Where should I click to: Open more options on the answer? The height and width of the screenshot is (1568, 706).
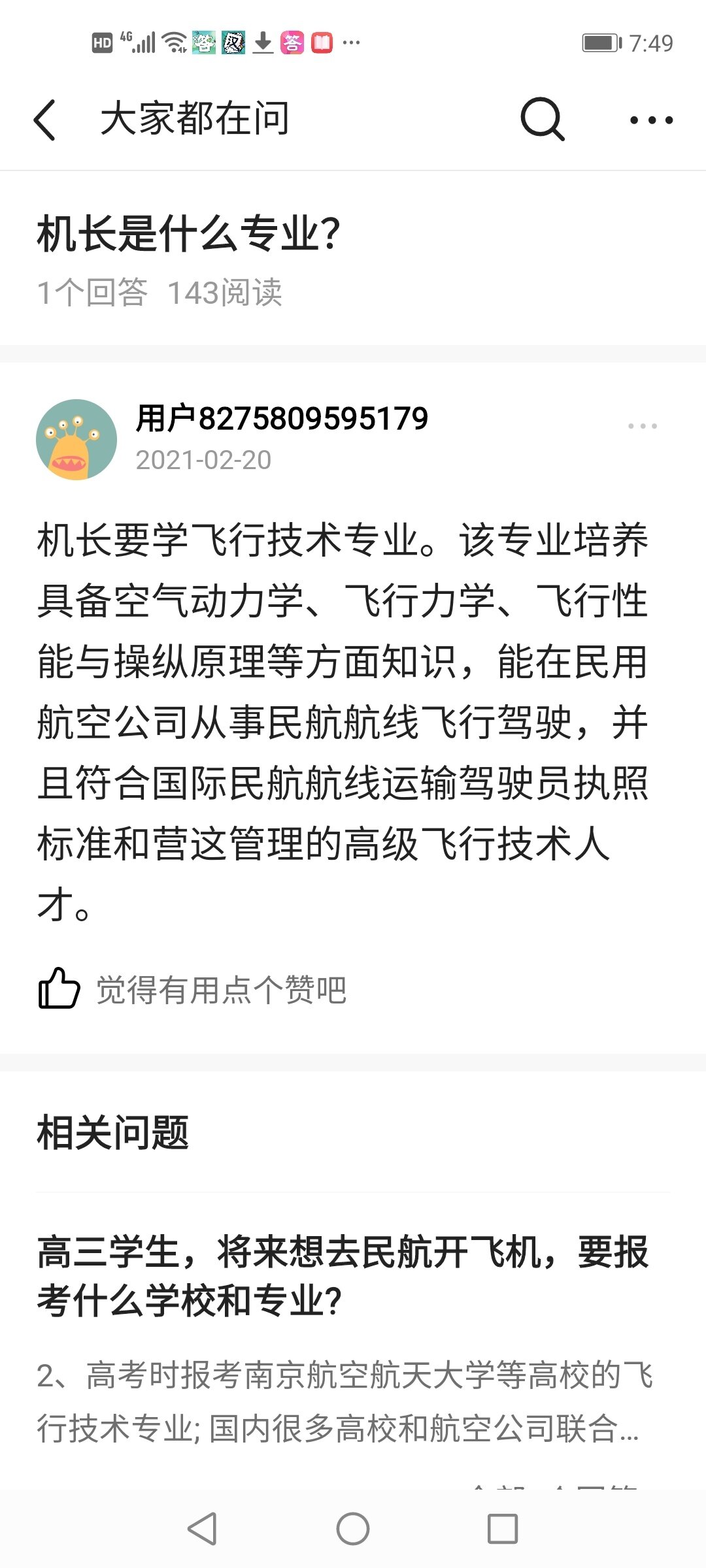click(642, 426)
